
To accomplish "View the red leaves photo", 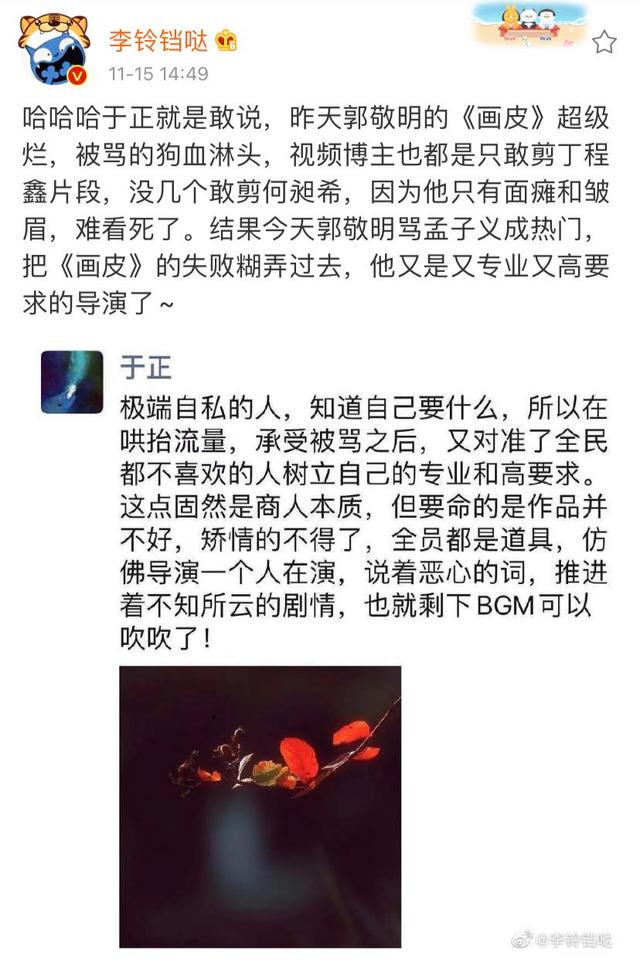I will [260, 805].
